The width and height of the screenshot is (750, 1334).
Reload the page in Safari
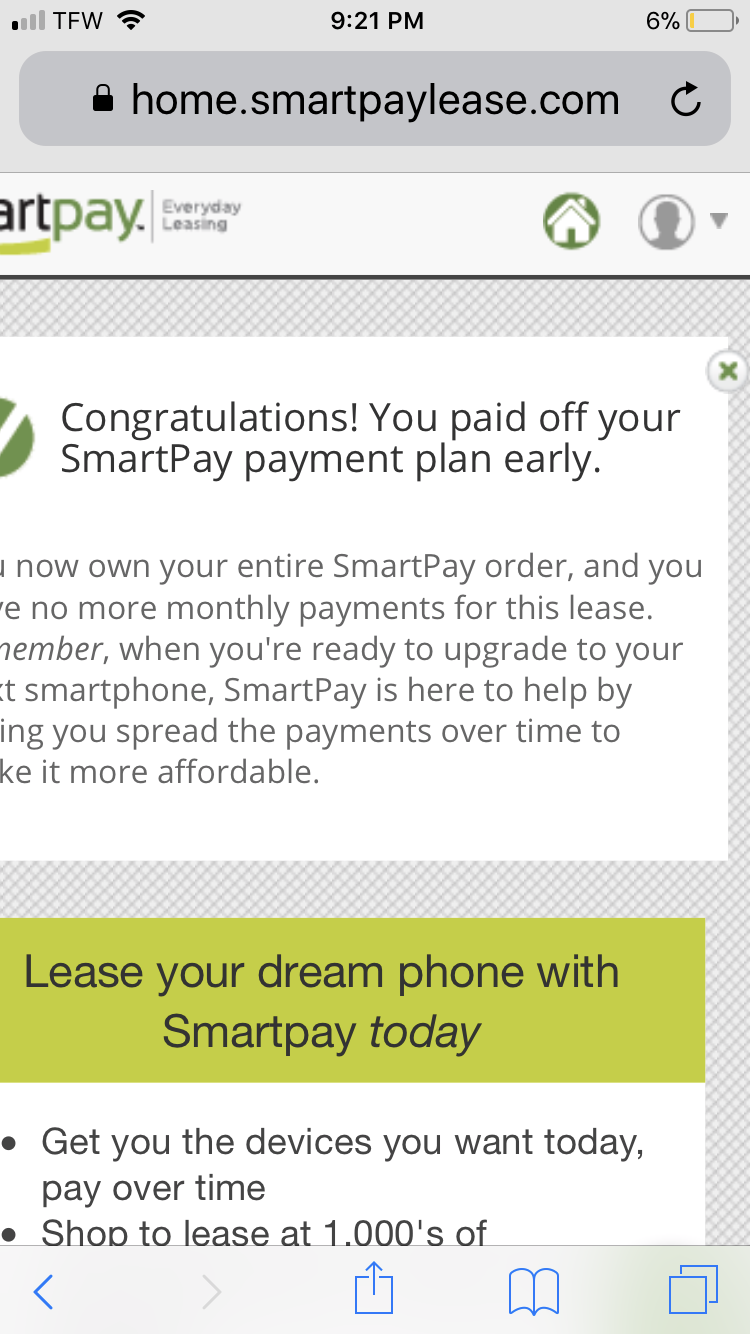pyautogui.click(x=685, y=99)
